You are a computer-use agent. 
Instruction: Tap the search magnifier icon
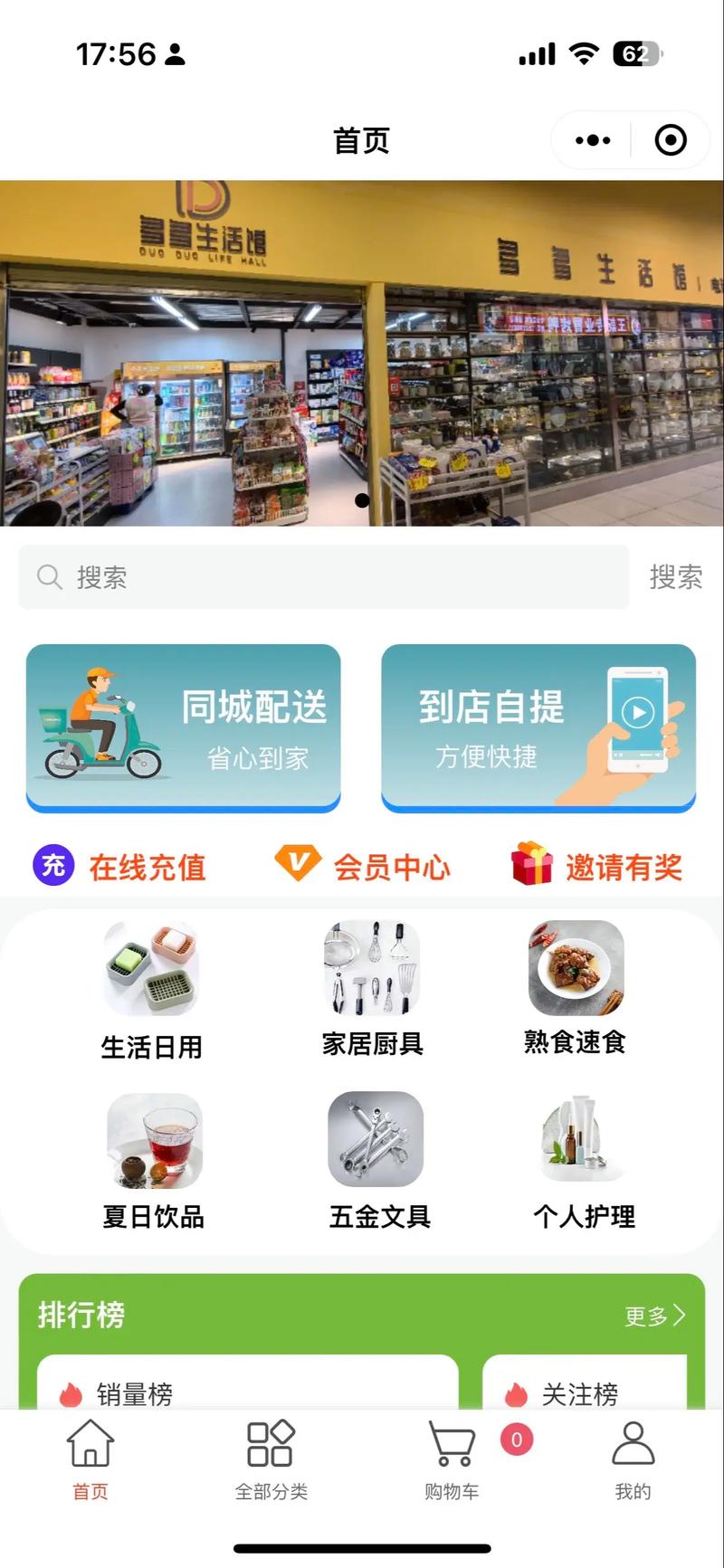[x=49, y=577]
